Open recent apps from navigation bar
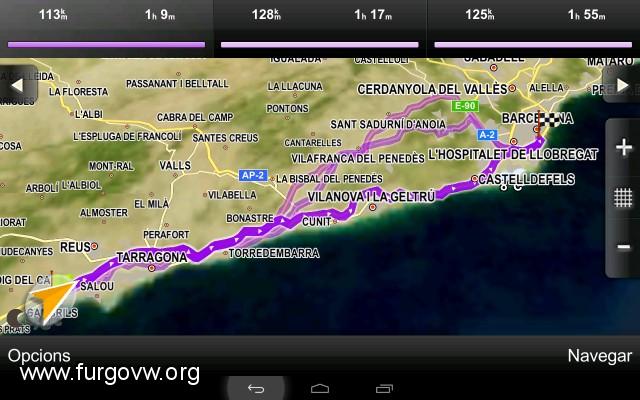Image resolution: width=640 pixels, height=400 pixels. [x=384, y=388]
